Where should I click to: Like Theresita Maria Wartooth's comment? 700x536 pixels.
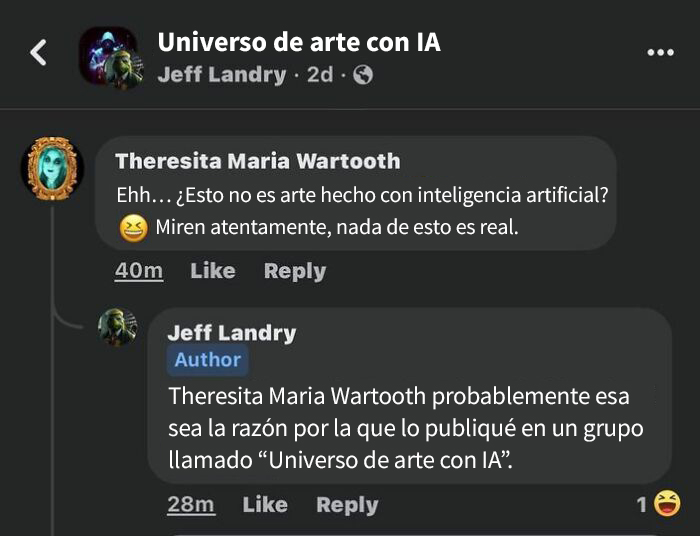(212, 271)
